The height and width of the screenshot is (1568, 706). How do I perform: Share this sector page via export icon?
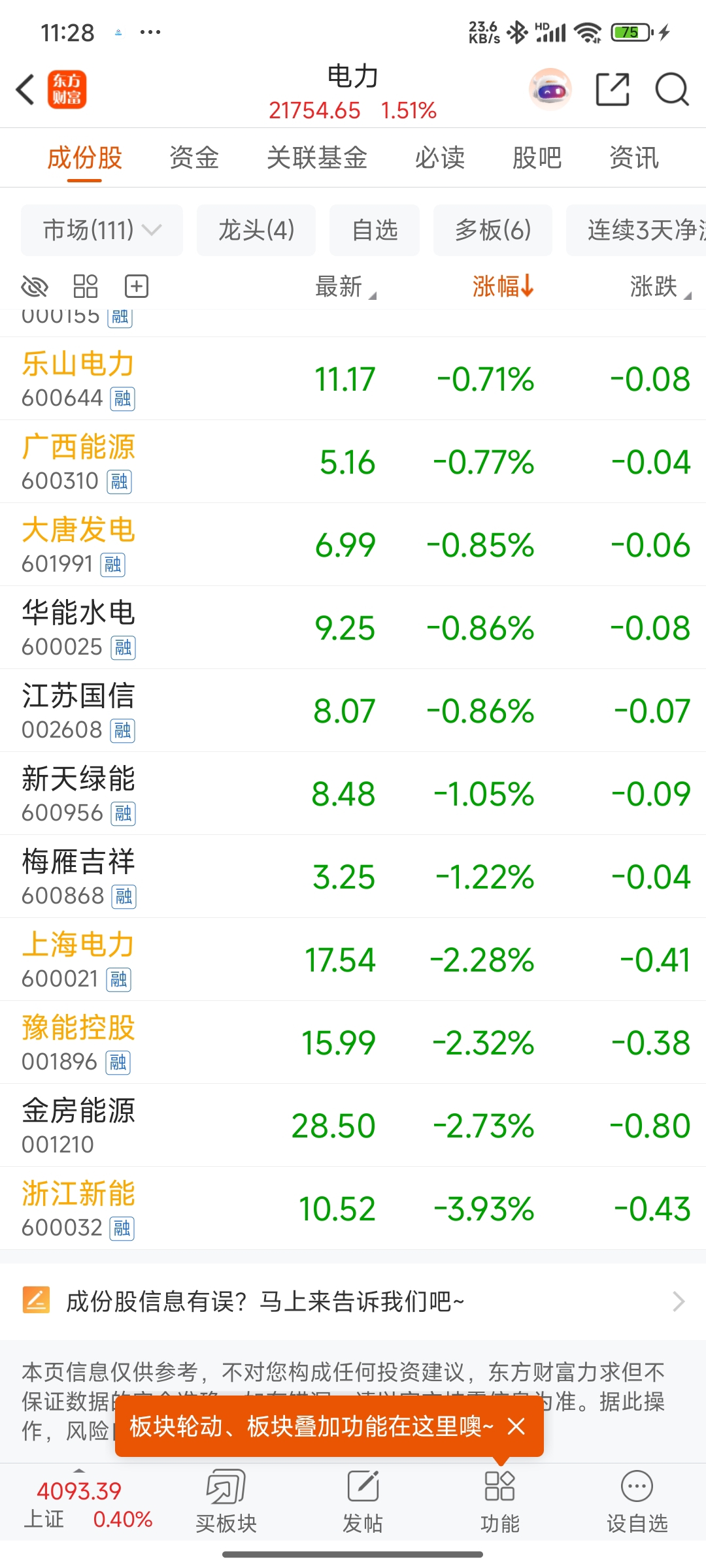[613, 90]
